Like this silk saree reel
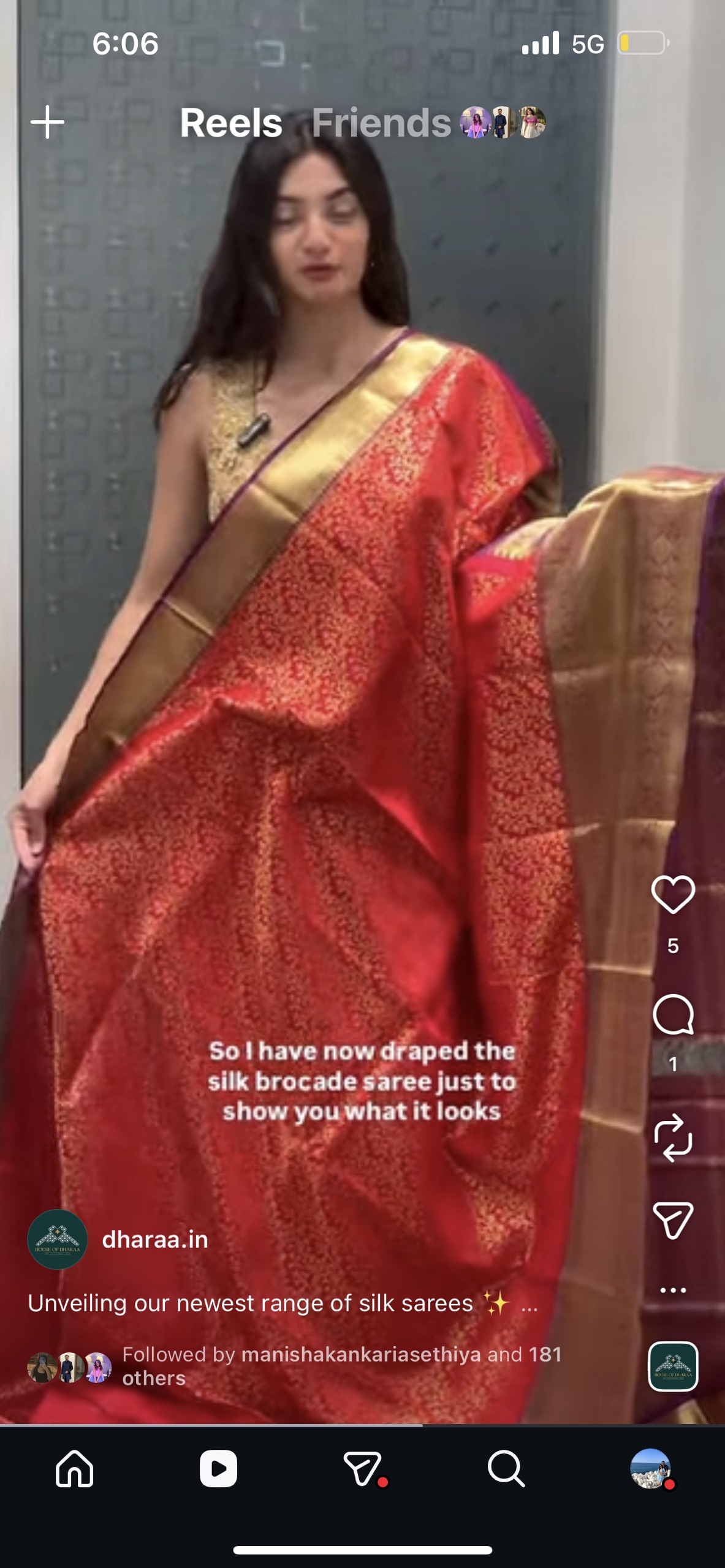725x1568 pixels. pos(672,895)
